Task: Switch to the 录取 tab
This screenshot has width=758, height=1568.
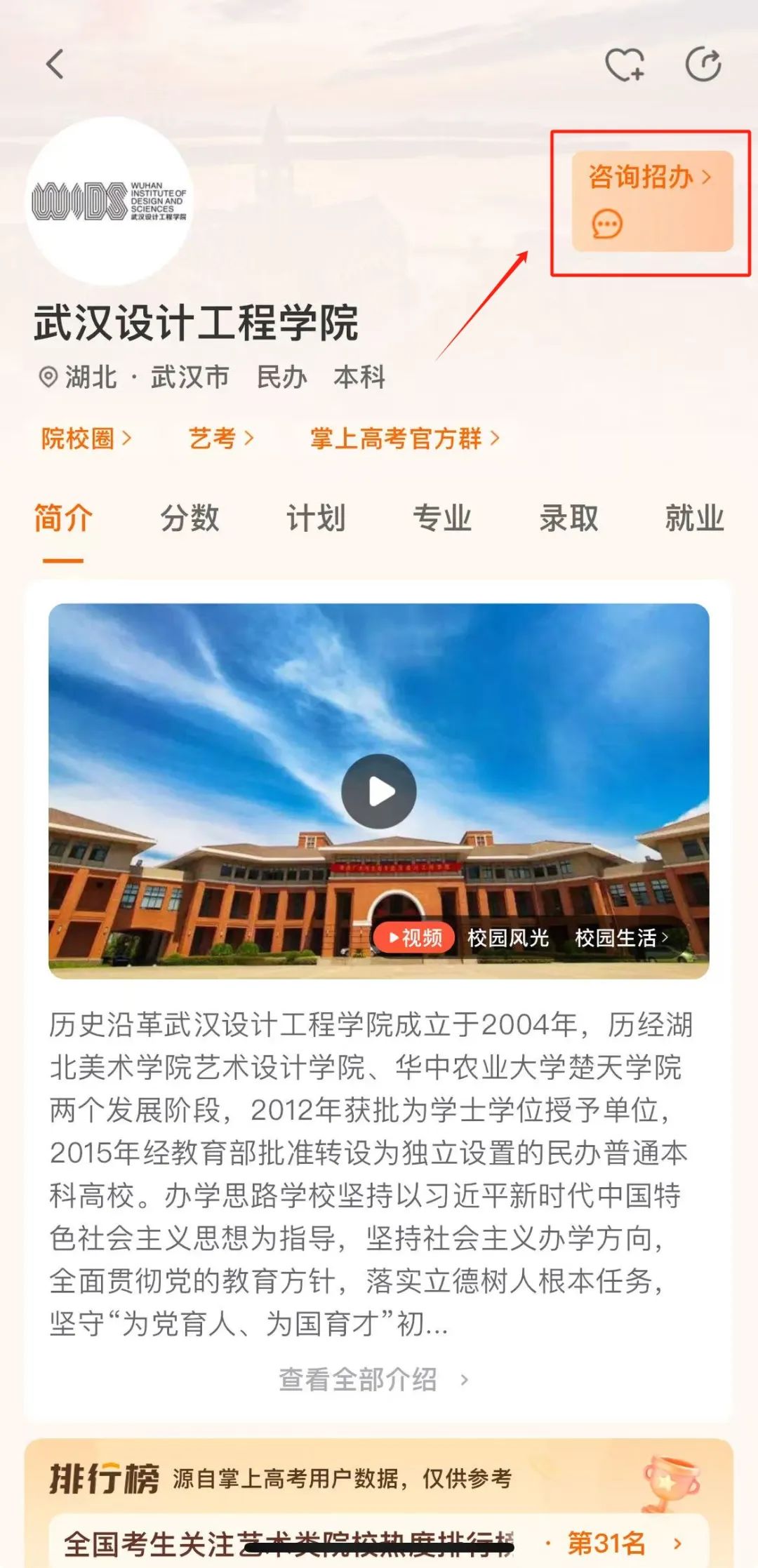Action: click(x=568, y=519)
